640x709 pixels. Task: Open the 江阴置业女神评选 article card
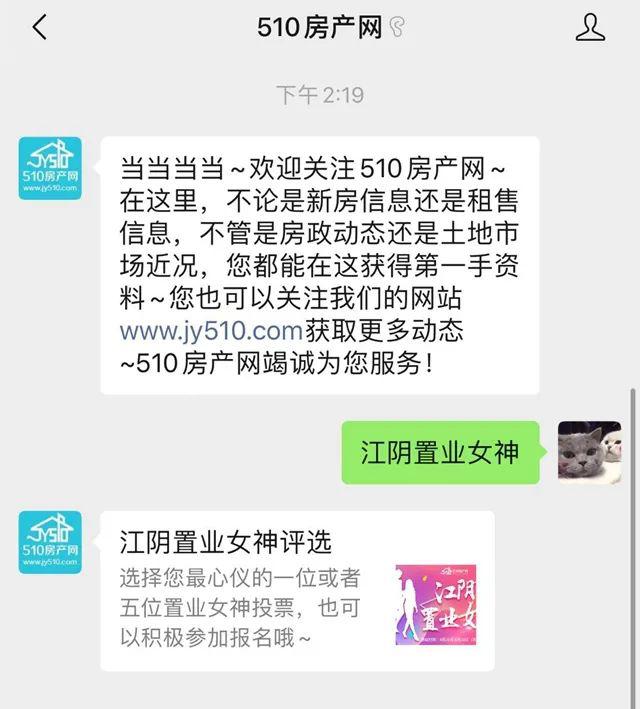[x=297, y=590]
